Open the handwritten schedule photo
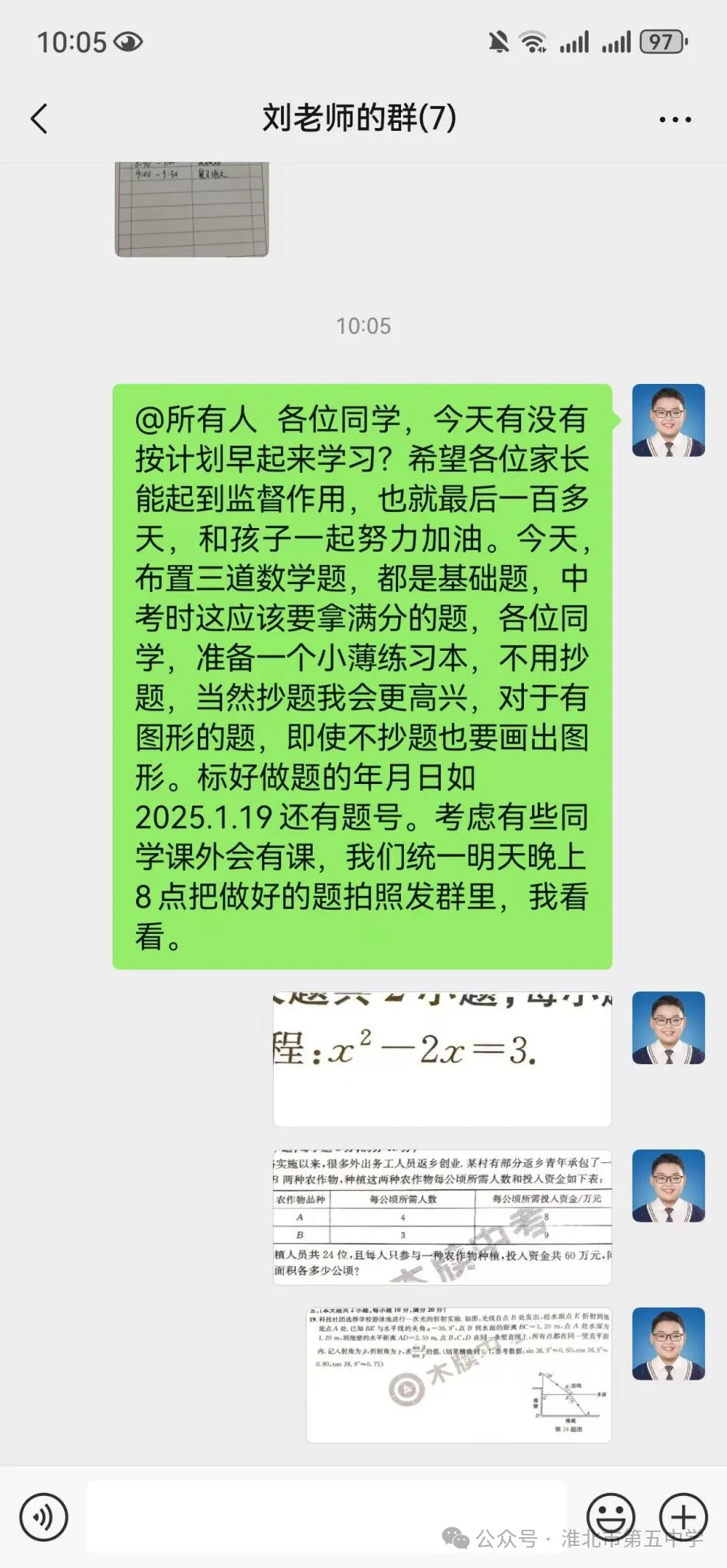Screen dimensions: 727x1568 191,209
